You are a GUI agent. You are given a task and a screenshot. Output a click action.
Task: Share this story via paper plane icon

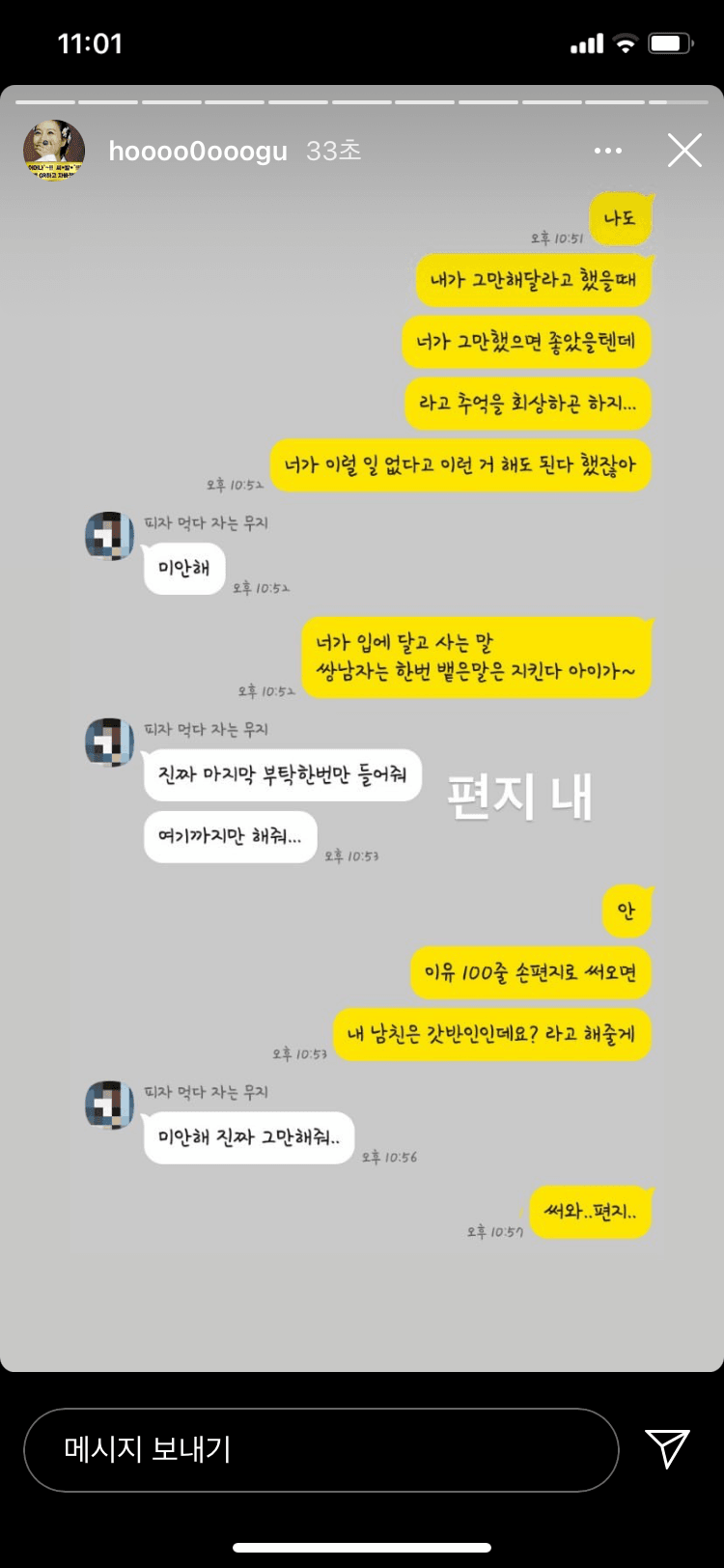tap(667, 1448)
